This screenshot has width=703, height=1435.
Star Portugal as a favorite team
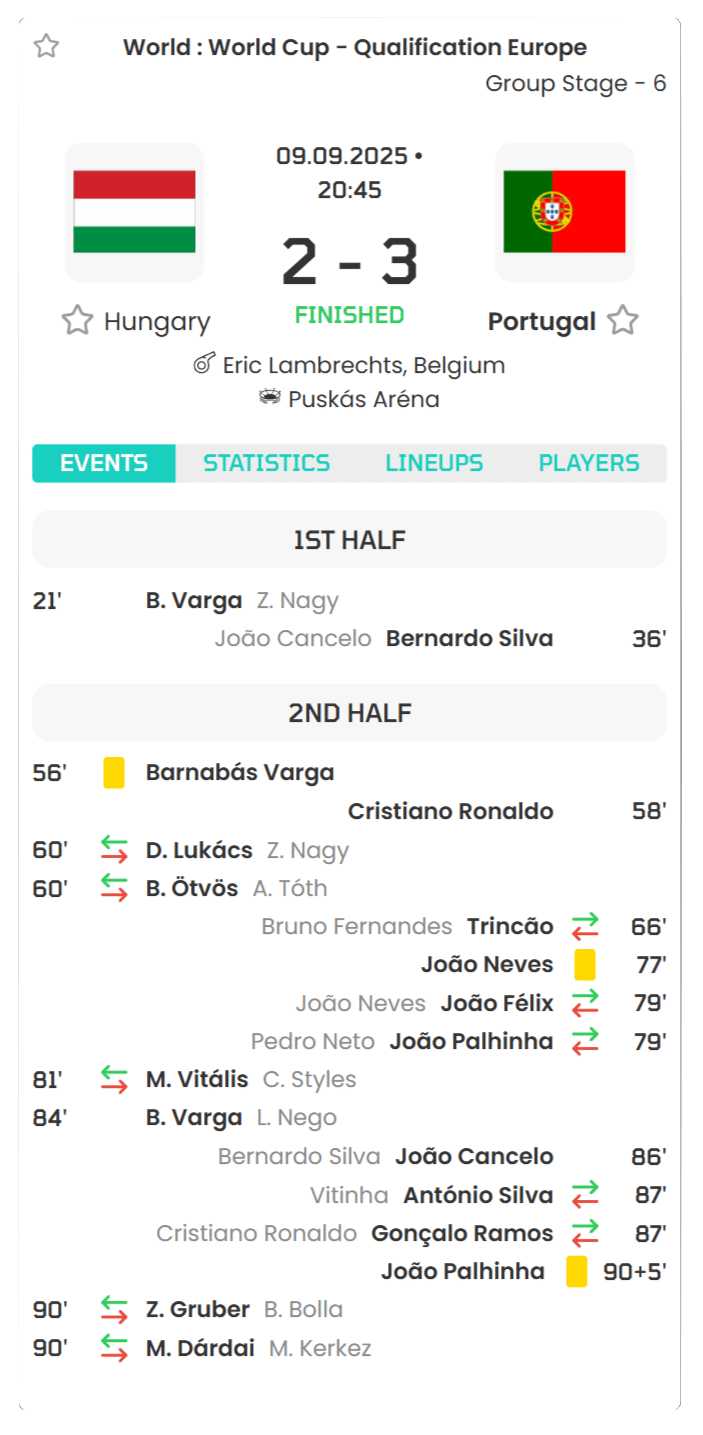(x=623, y=321)
